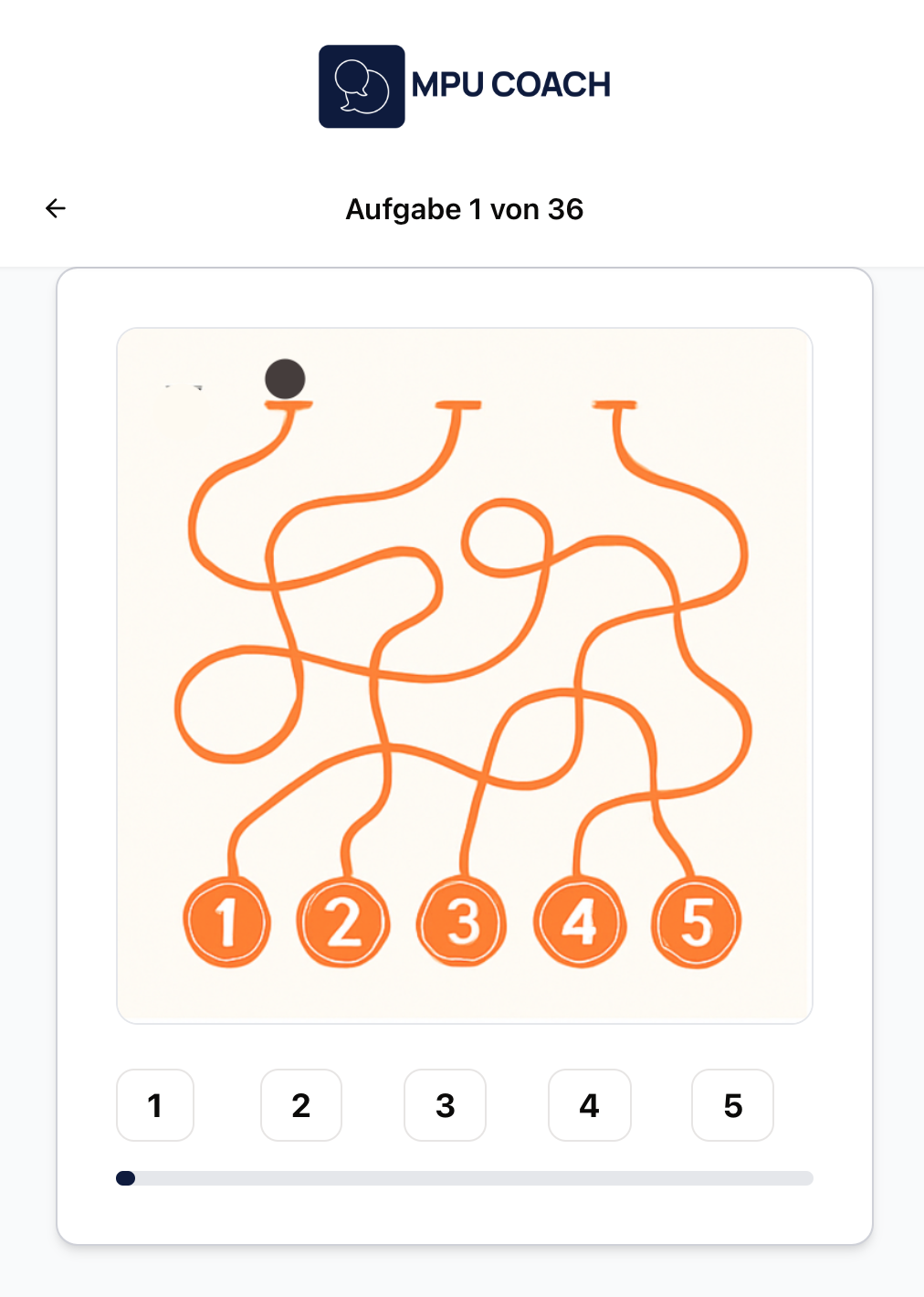This screenshot has width=924, height=1297.
Task: Go back using the arrow icon
Action: (56, 208)
